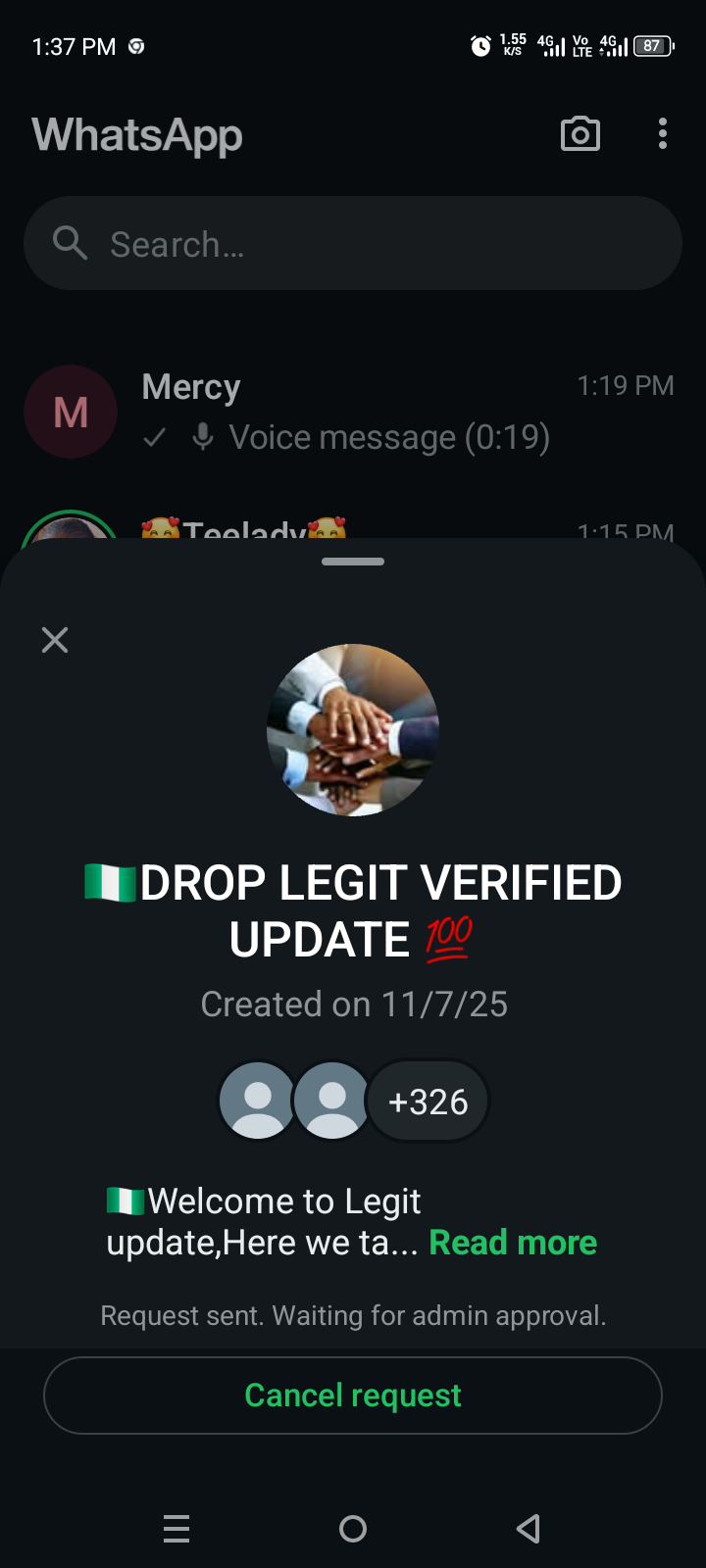The image size is (706, 1568).
Task: Open the WhatsApp camera
Action: pos(580,134)
